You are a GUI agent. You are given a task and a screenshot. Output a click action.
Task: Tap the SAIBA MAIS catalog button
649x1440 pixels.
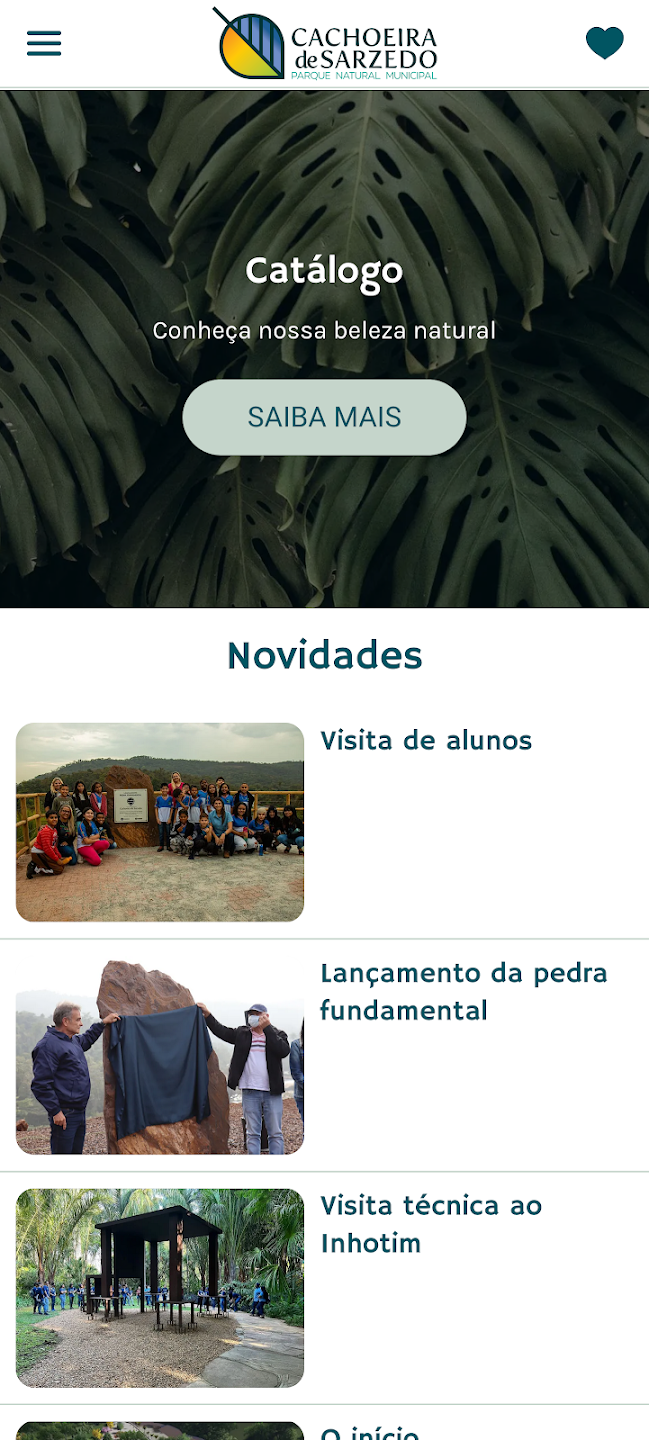pos(324,417)
